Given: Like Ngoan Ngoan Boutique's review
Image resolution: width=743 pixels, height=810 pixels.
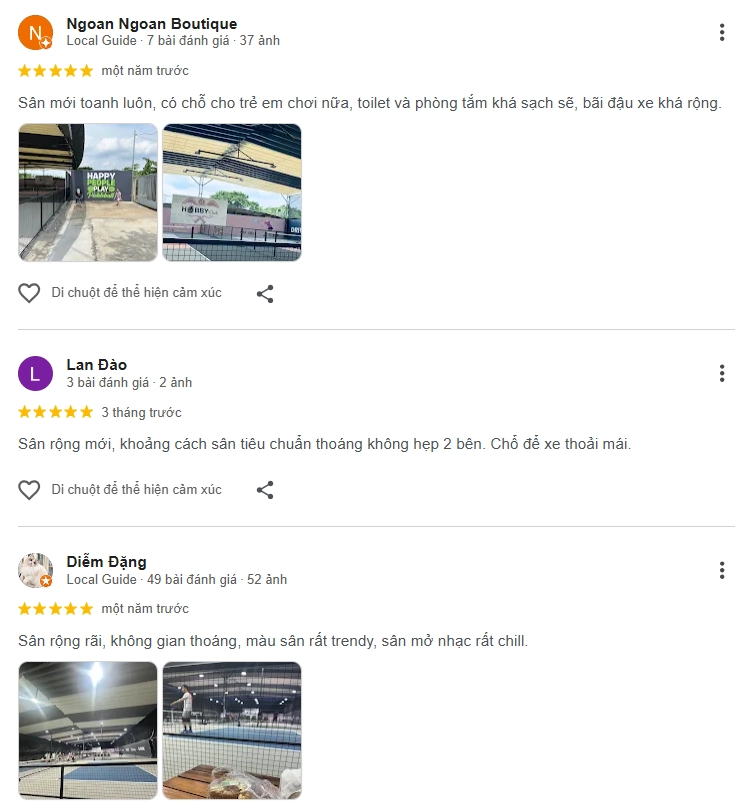Looking at the screenshot, I should pos(30,293).
